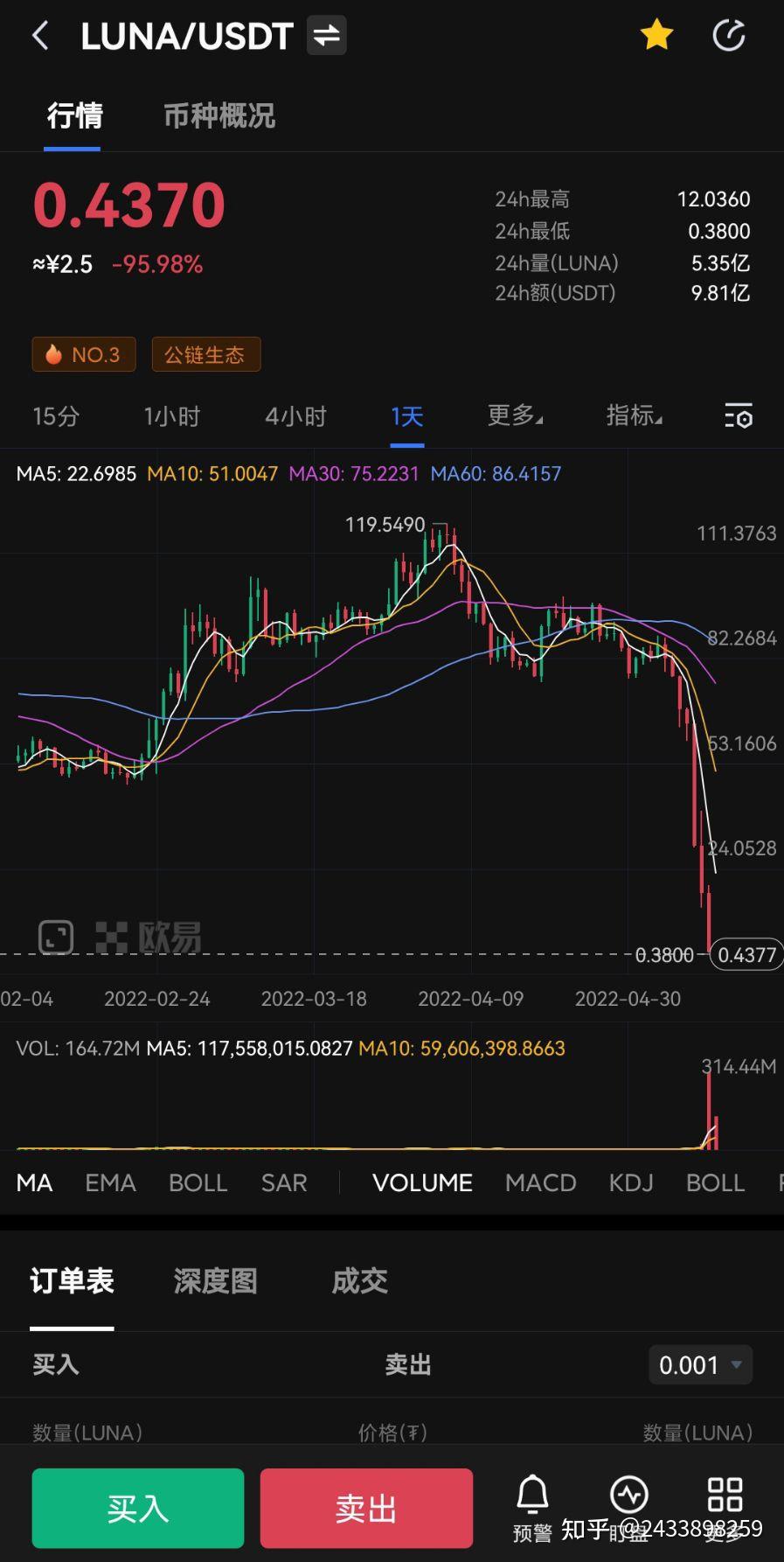Switch sub-chart to KDJ

pyautogui.click(x=631, y=1183)
